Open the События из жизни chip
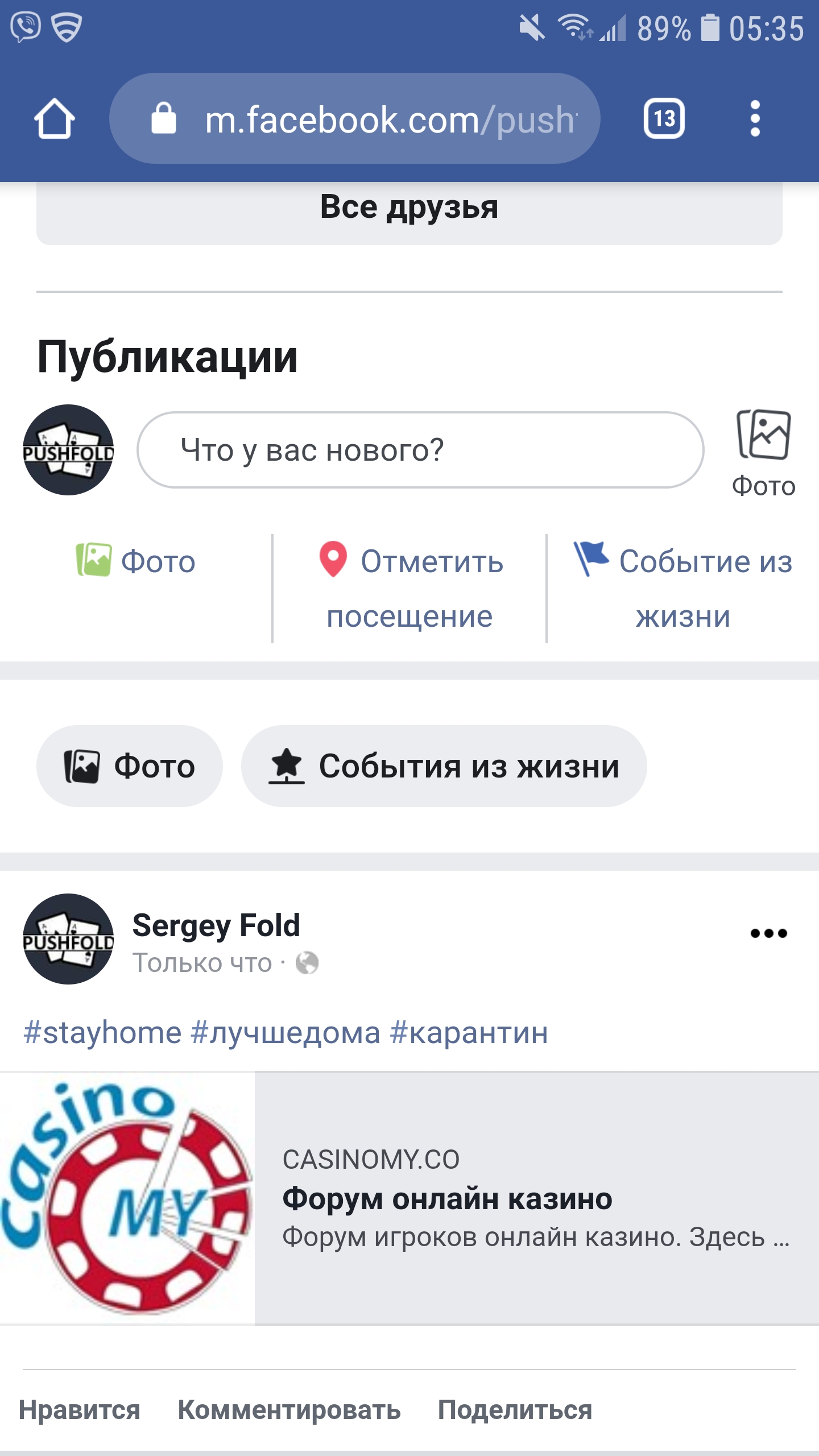The image size is (819, 1456). pos(444,766)
